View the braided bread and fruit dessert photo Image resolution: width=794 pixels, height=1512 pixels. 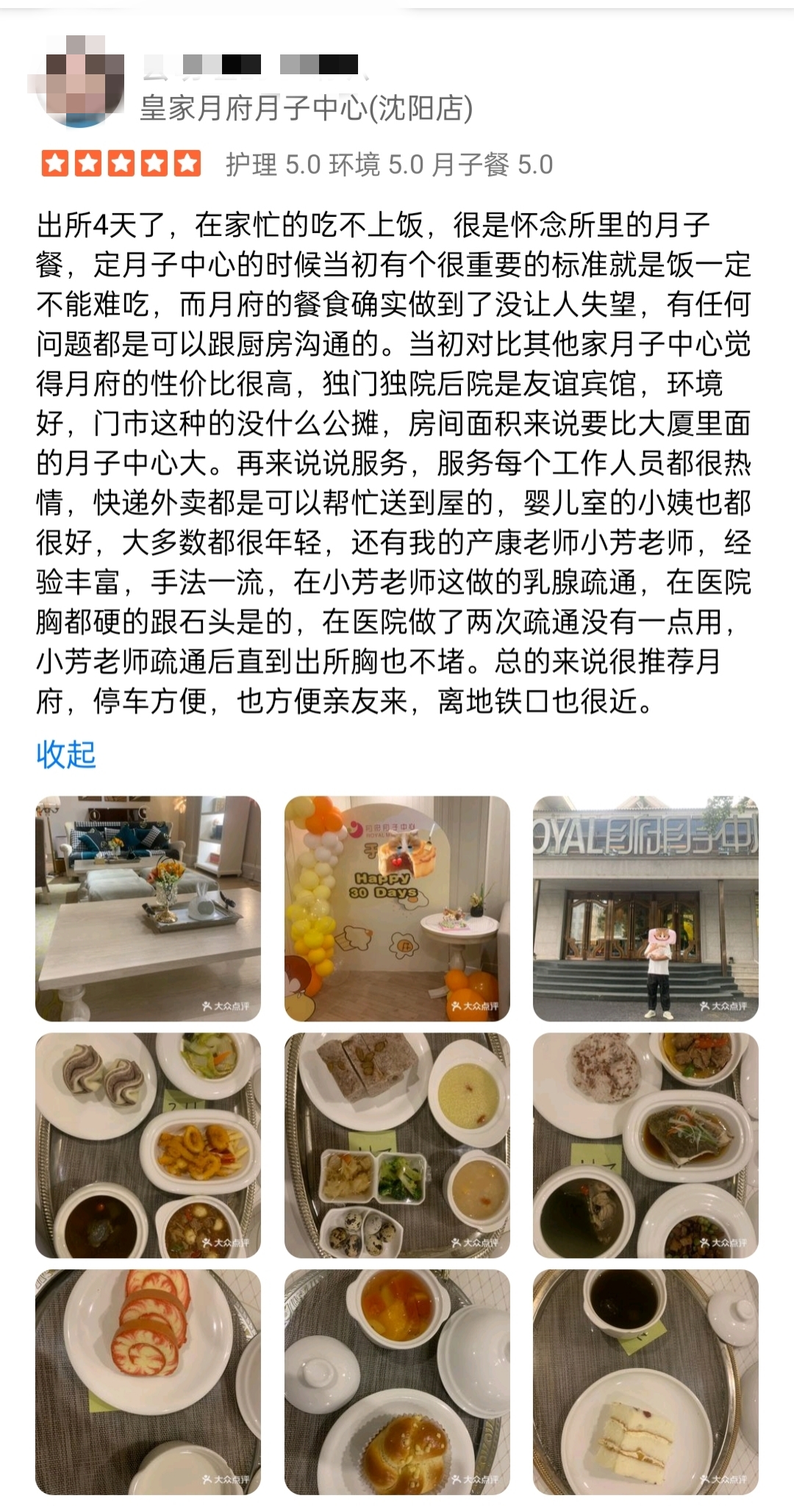(397, 1382)
